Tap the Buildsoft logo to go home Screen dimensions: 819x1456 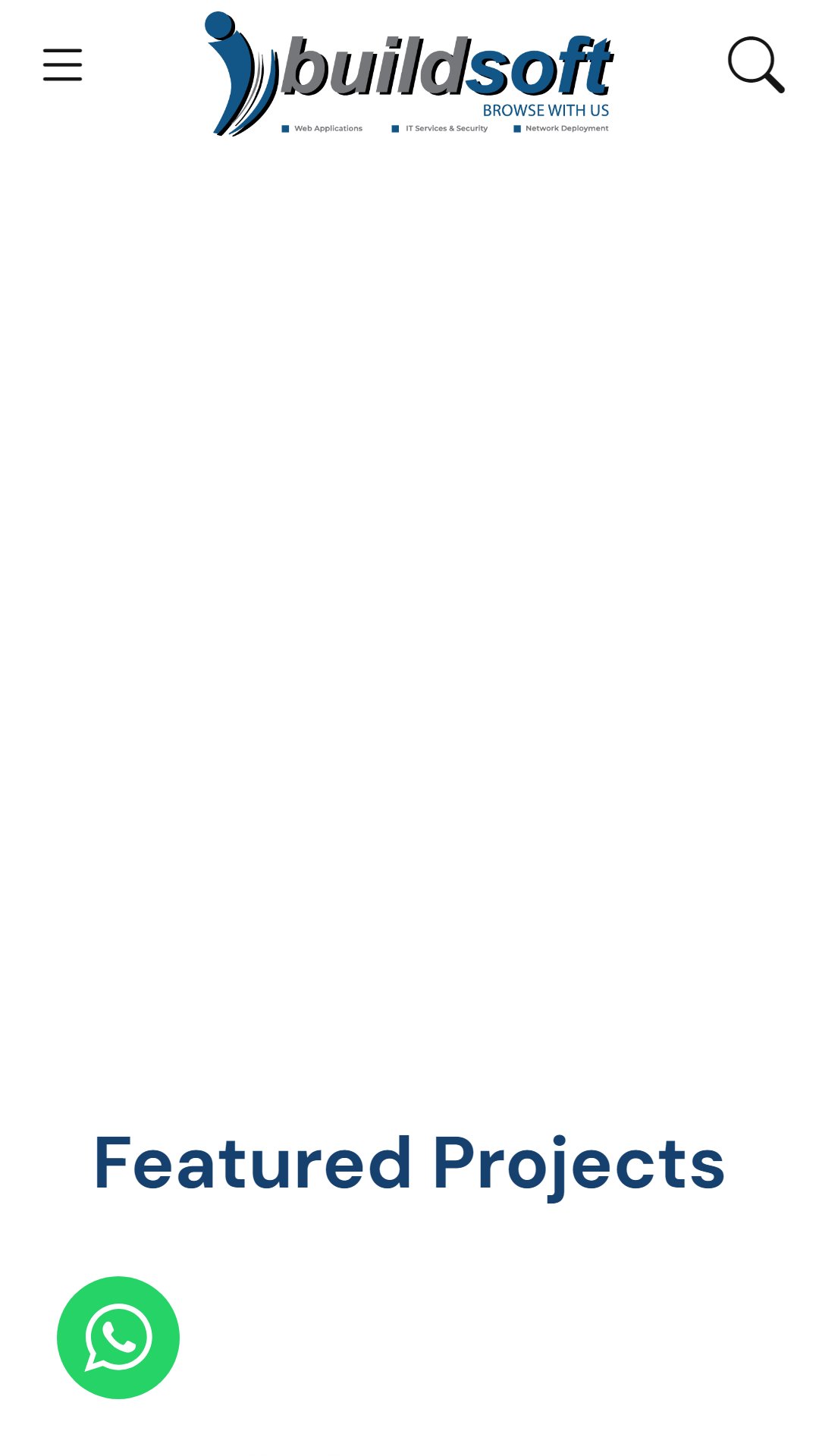click(409, 74)
